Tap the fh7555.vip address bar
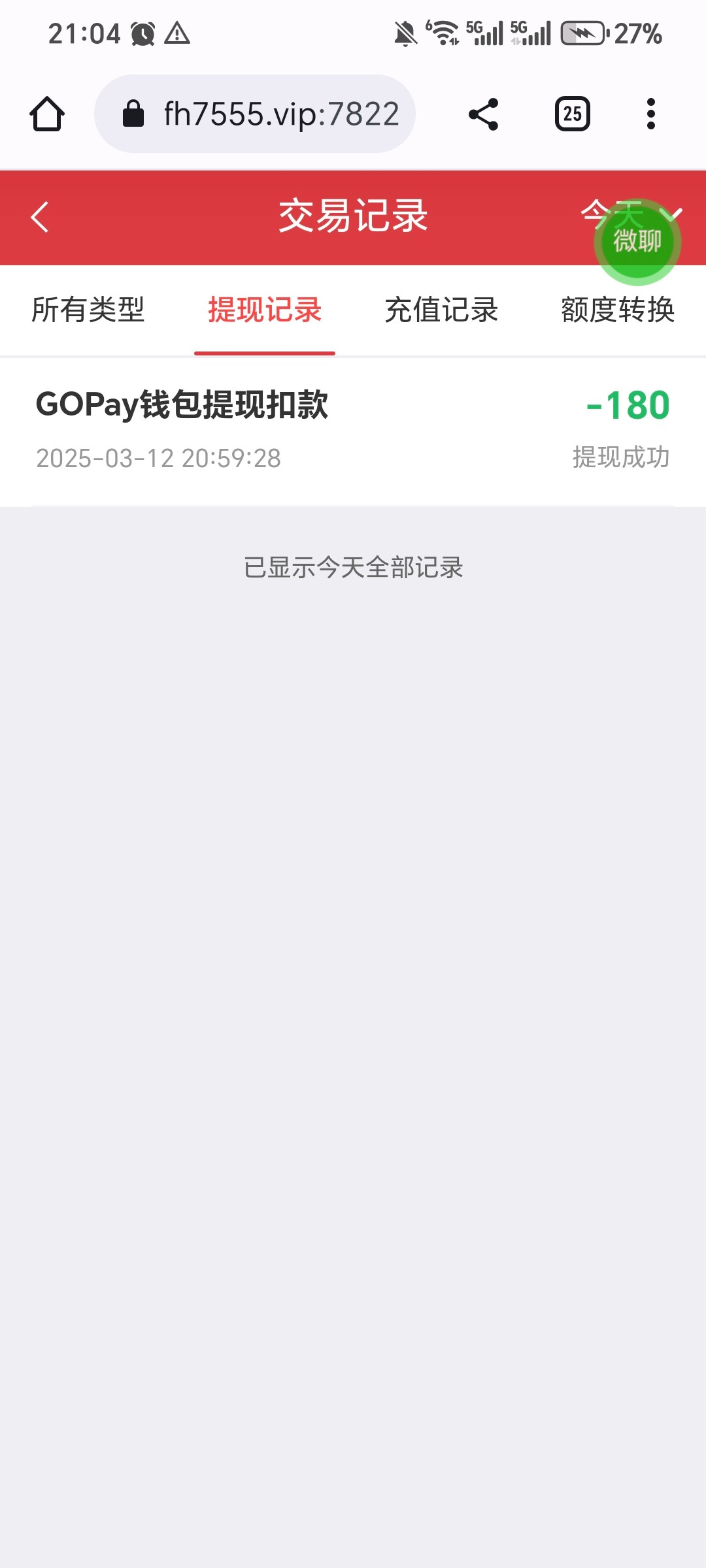Viewport: 706px width, 1568px height. 255,114
